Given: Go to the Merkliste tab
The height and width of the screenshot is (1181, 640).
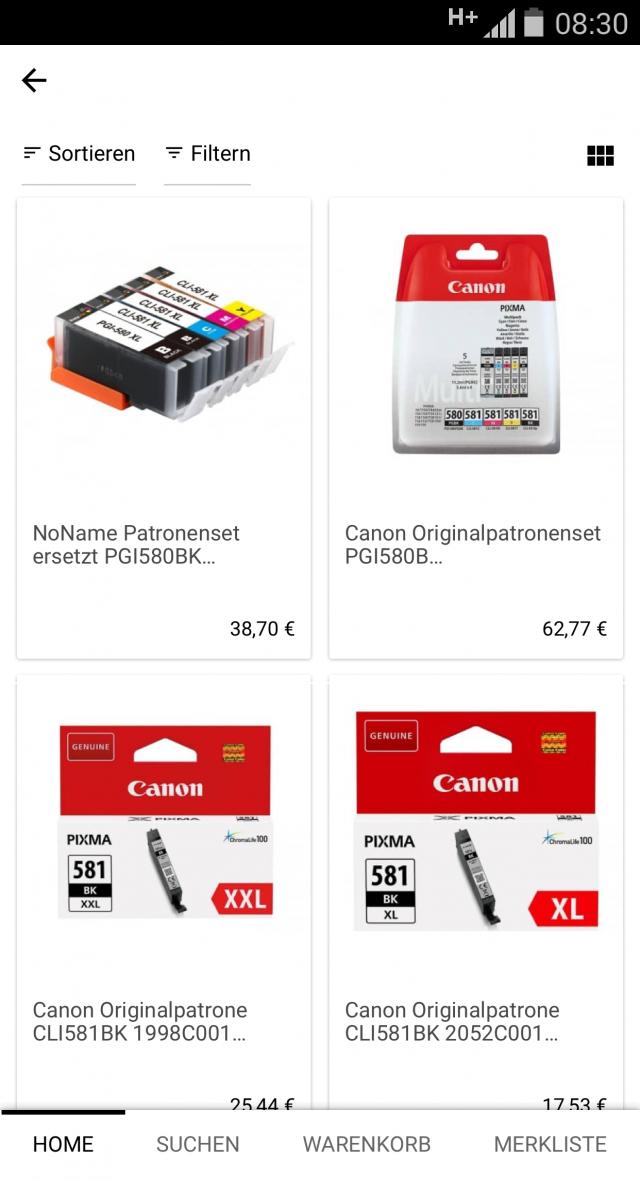Looking at the screenshot, I should coord(550,1144).
